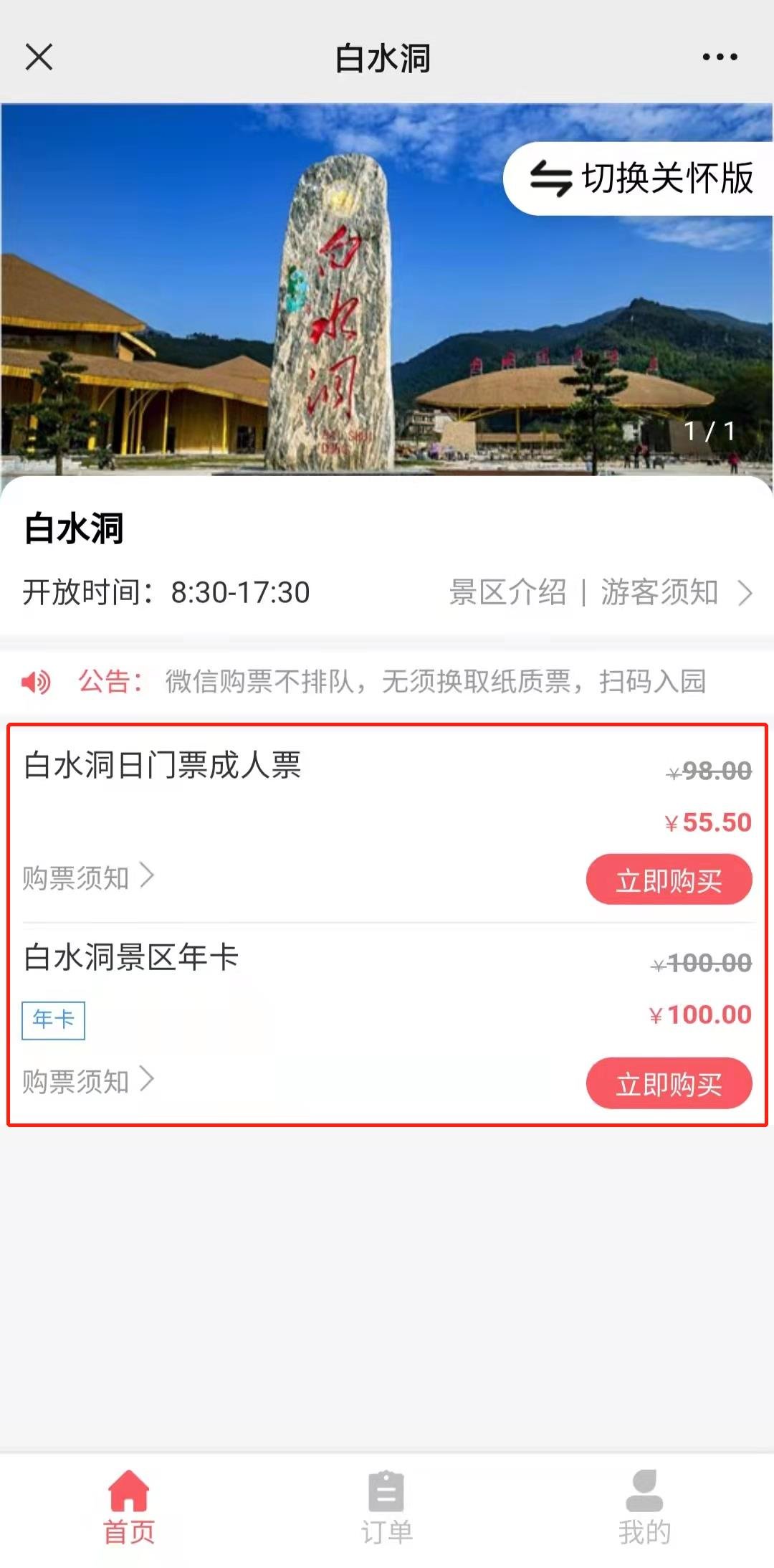Go to the 首页 home tab

(129, 1507)
